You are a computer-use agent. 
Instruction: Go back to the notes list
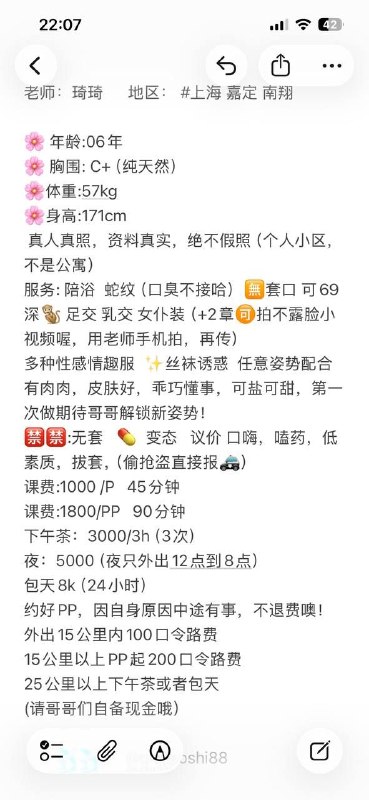pyautogui.click(x=35, y=66)
